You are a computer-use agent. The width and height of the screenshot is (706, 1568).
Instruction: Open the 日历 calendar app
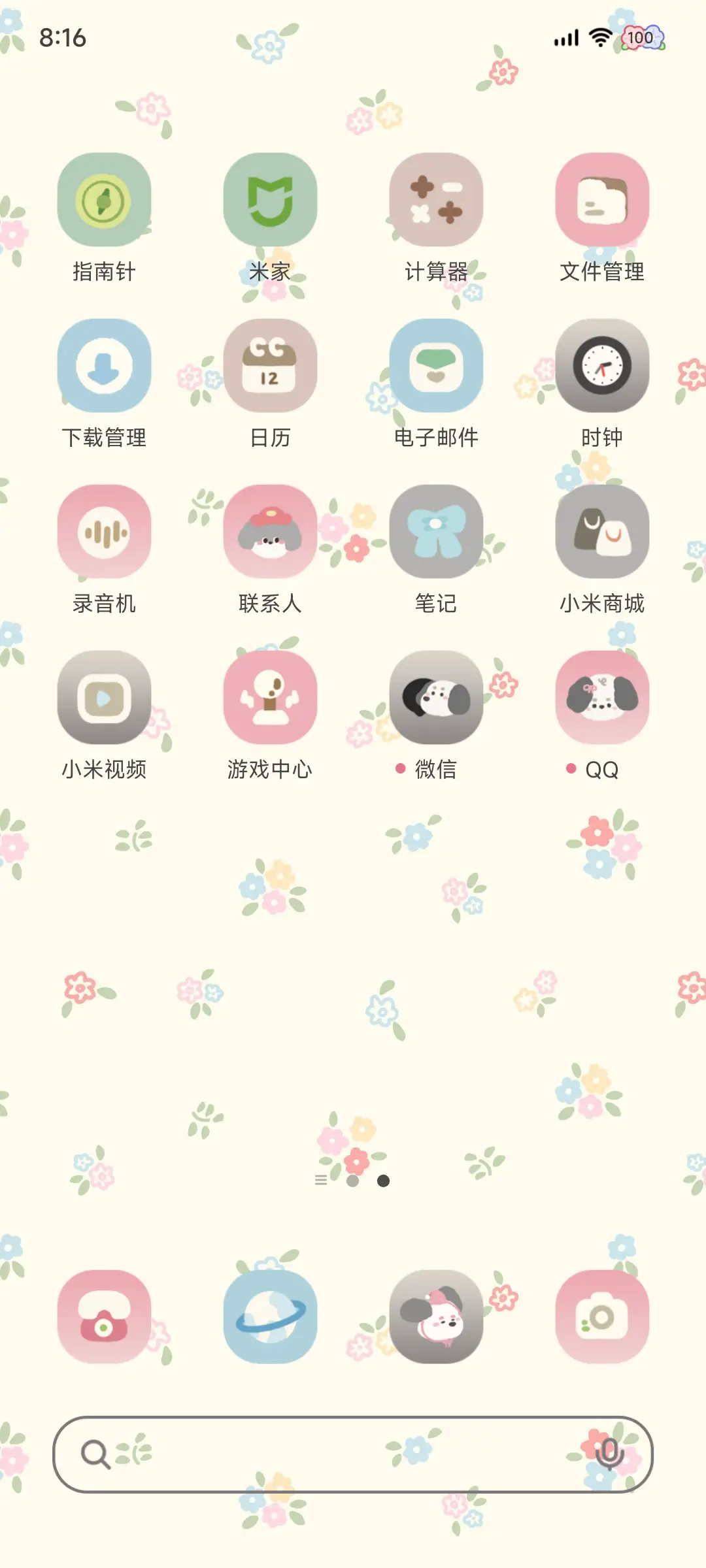tap(270, 367)
